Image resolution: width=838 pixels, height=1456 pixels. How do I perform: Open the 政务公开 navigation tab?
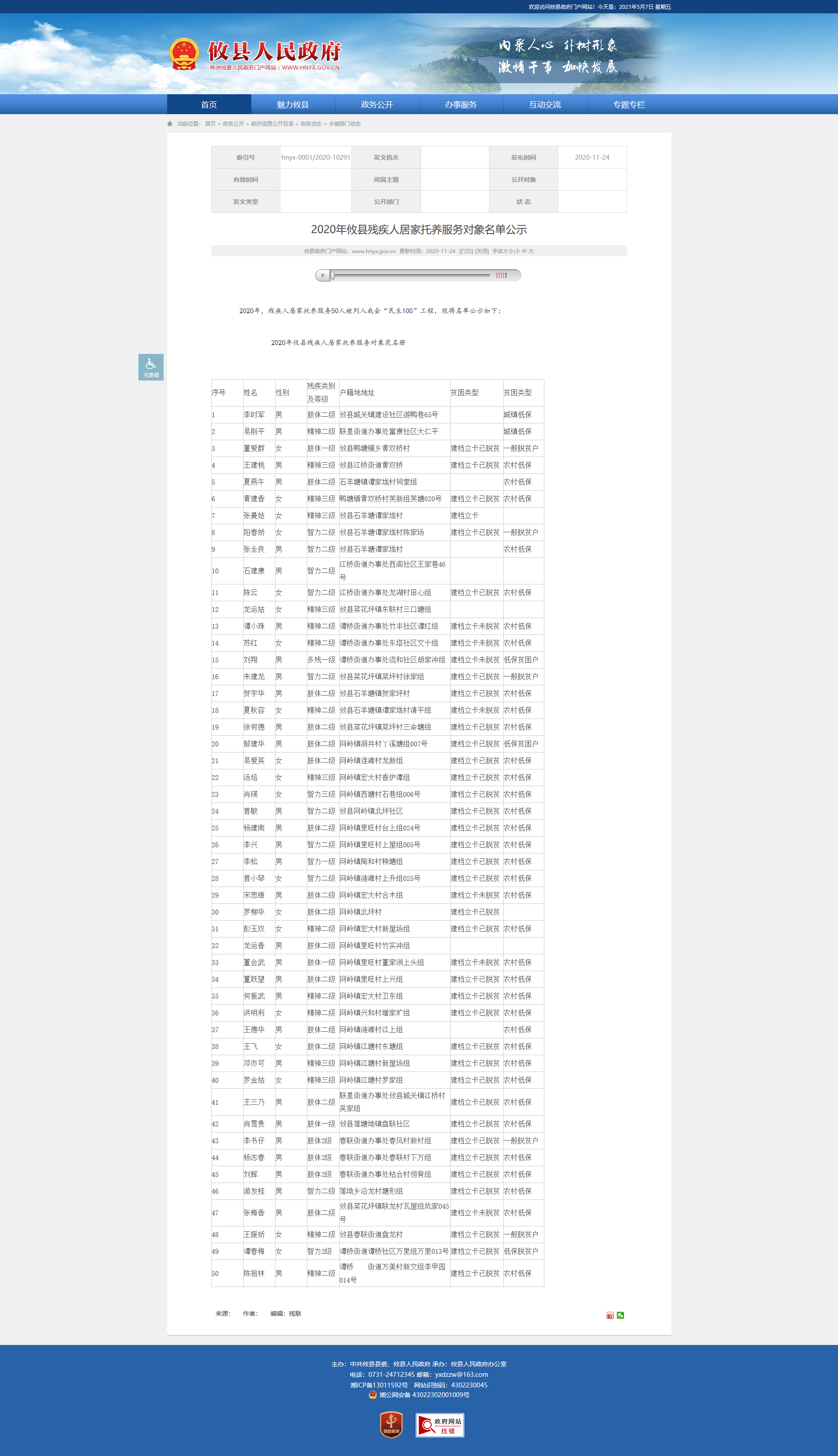coord(377,104)
